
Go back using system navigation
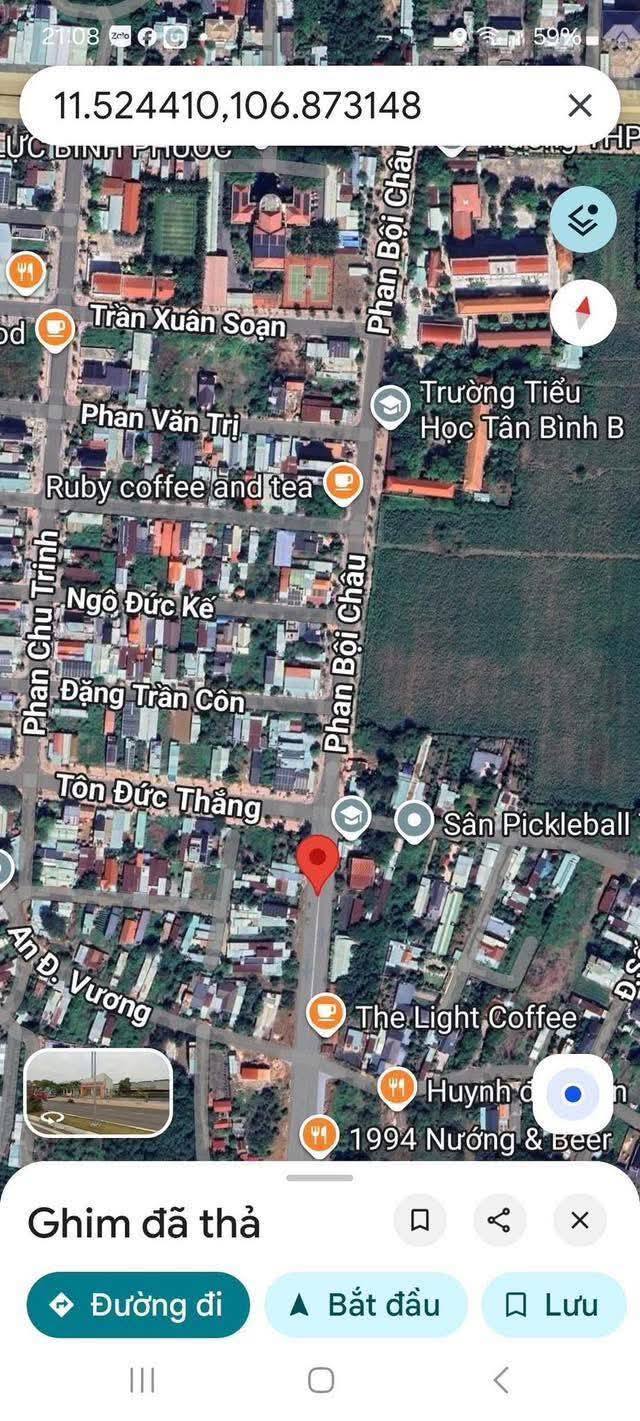tap(501, 1381)
